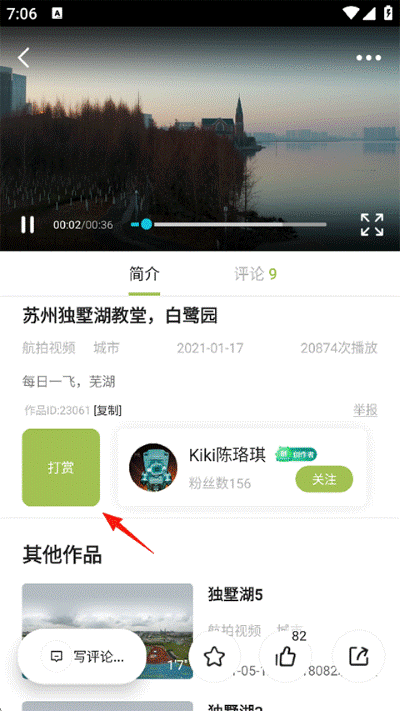Viewport: 400px width, 711px height.
Task: Tap the green 打赏 button
Action: [61, 468]
